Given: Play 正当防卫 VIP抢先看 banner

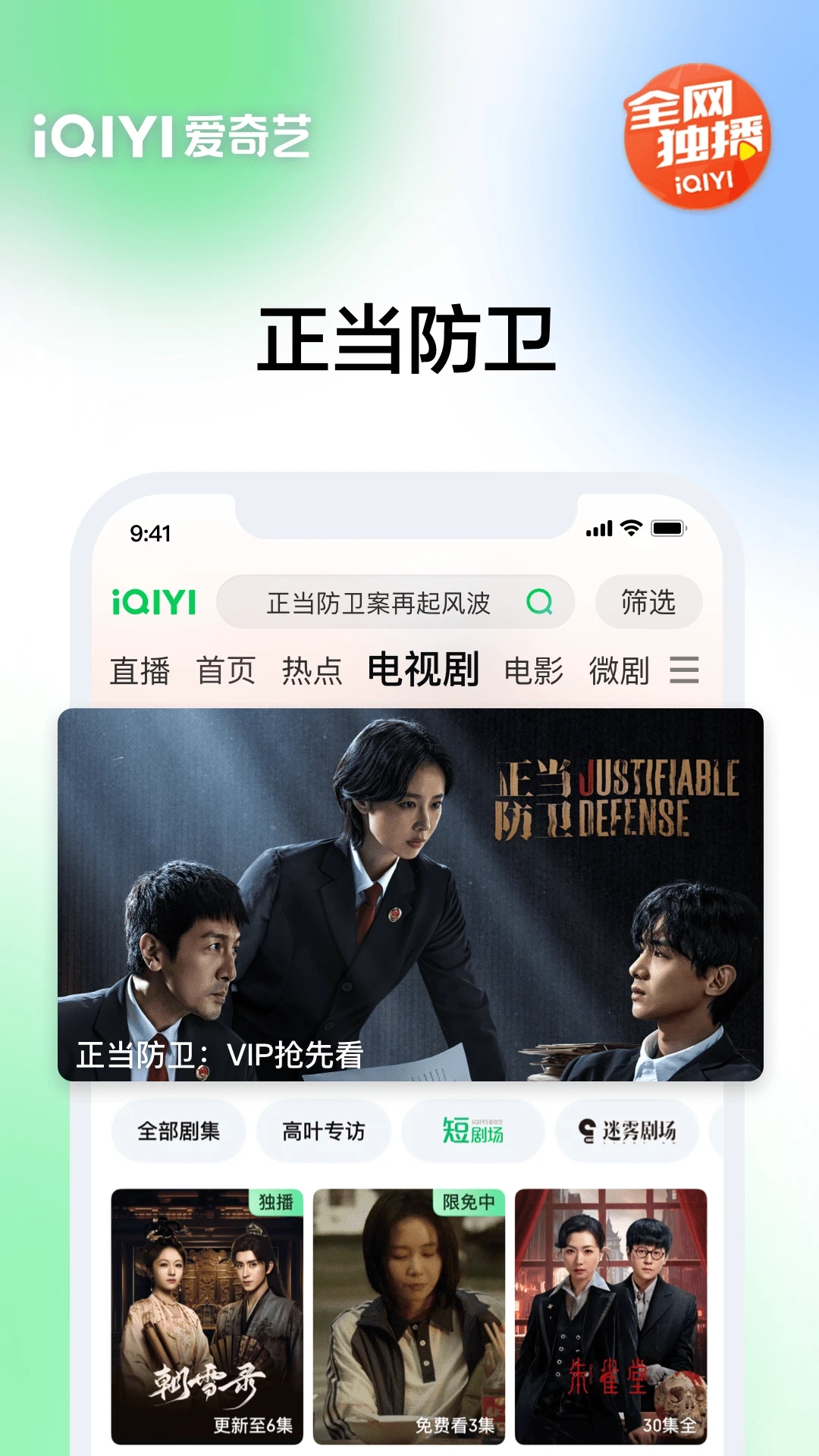Looking at the screenshot, I should (409, 895).
